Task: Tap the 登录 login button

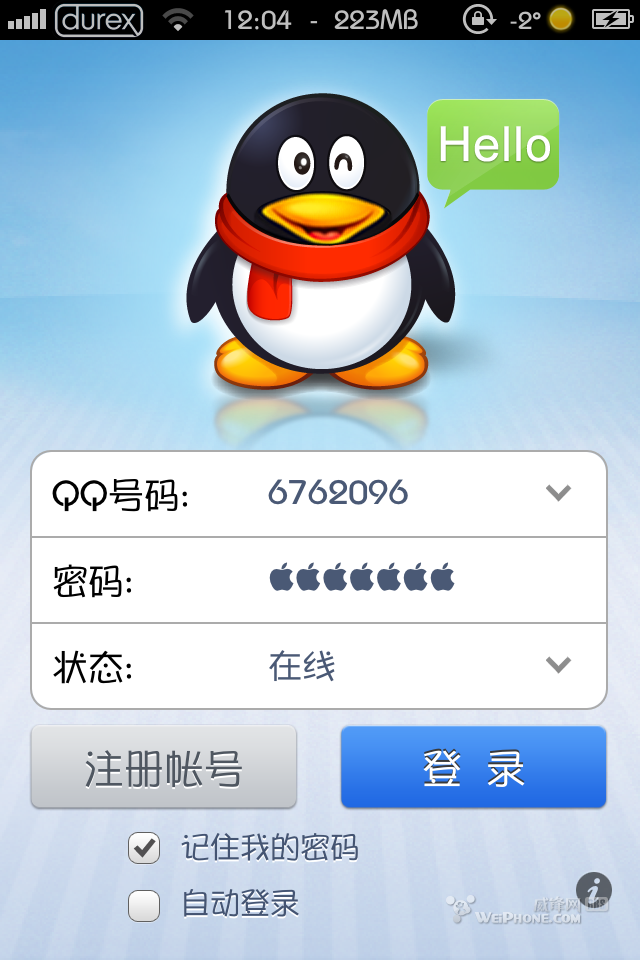Action: point(473,767)
